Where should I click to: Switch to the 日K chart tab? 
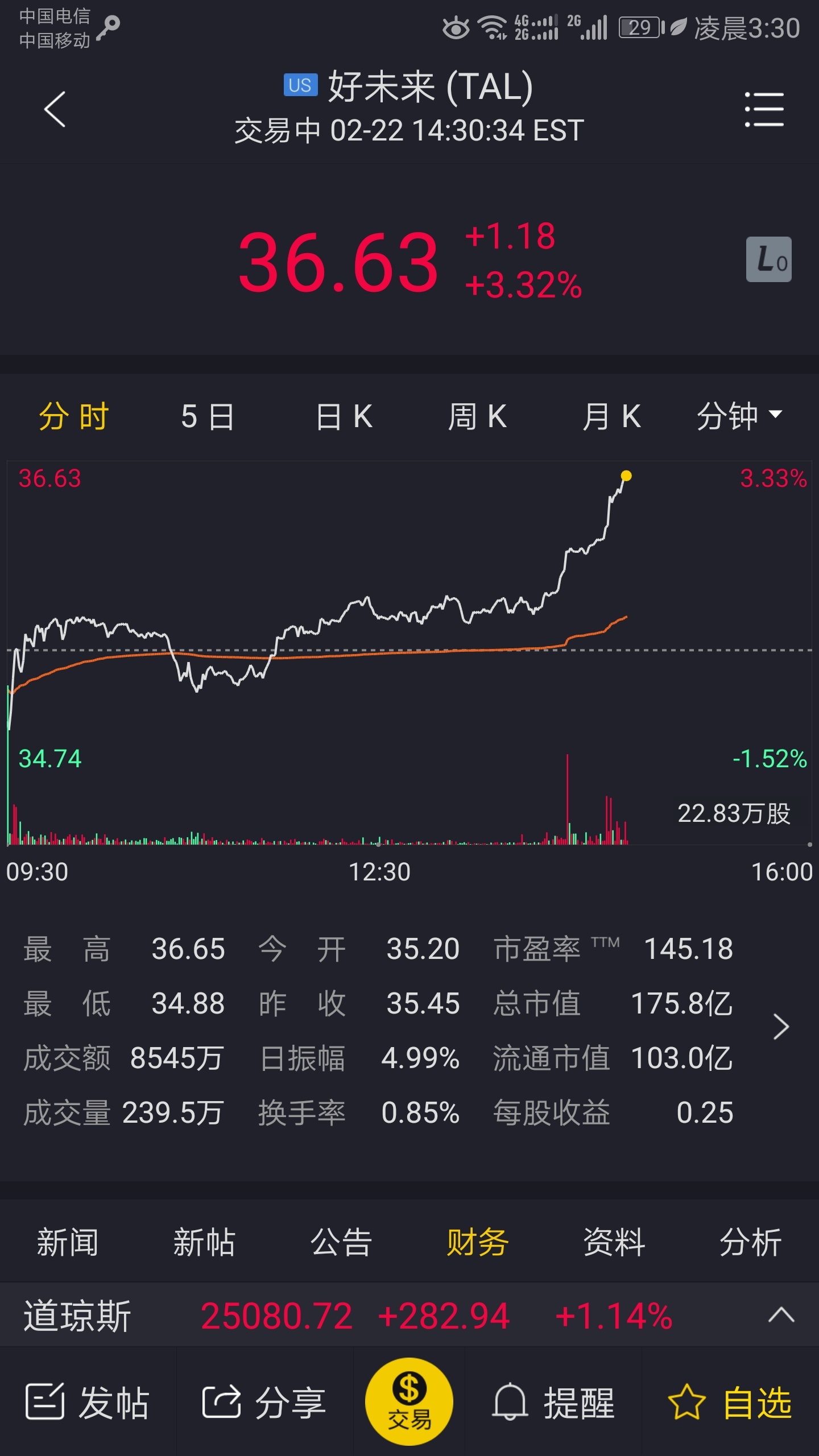click(x=344, y=416)
